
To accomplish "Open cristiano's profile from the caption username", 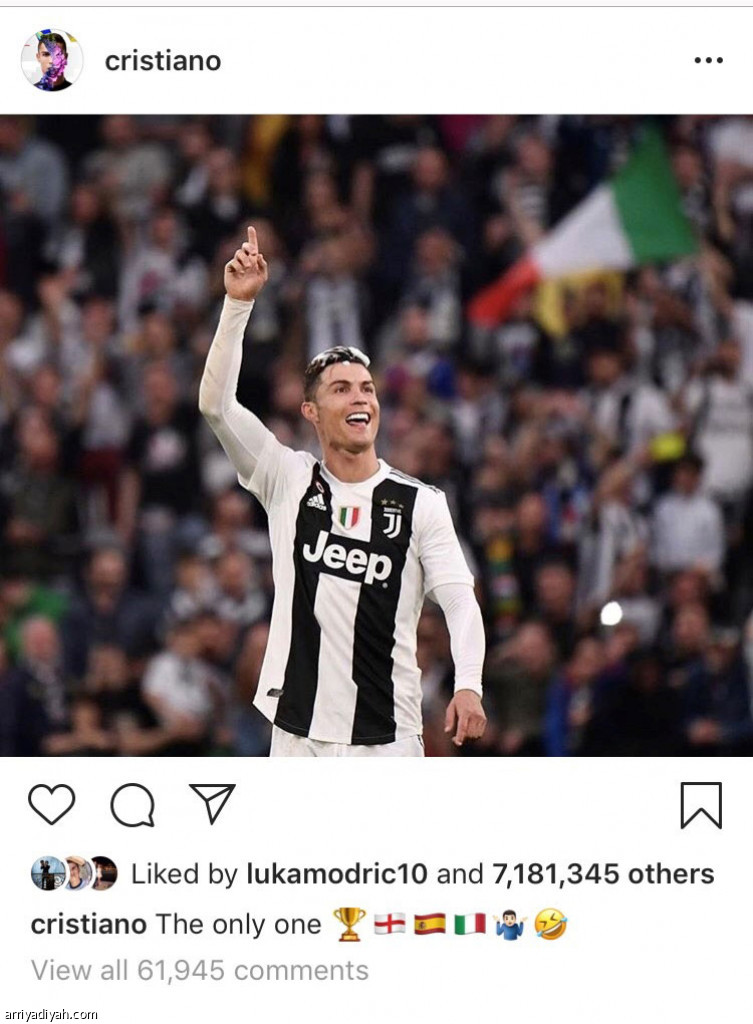I will [x=88, y=924].
